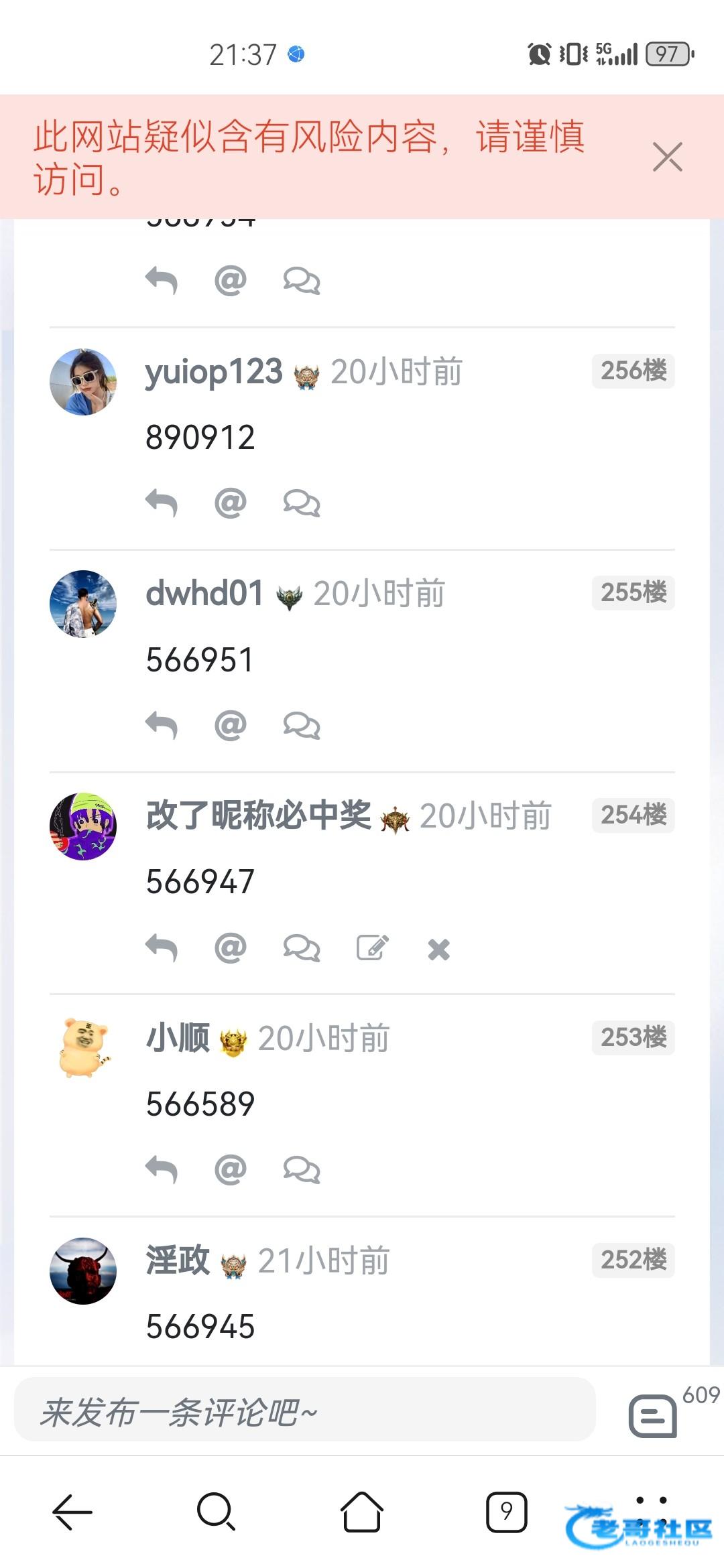Reply to yuiop123's comment 890912
The height and width of the screenshot is (1568, 724).
162,503
